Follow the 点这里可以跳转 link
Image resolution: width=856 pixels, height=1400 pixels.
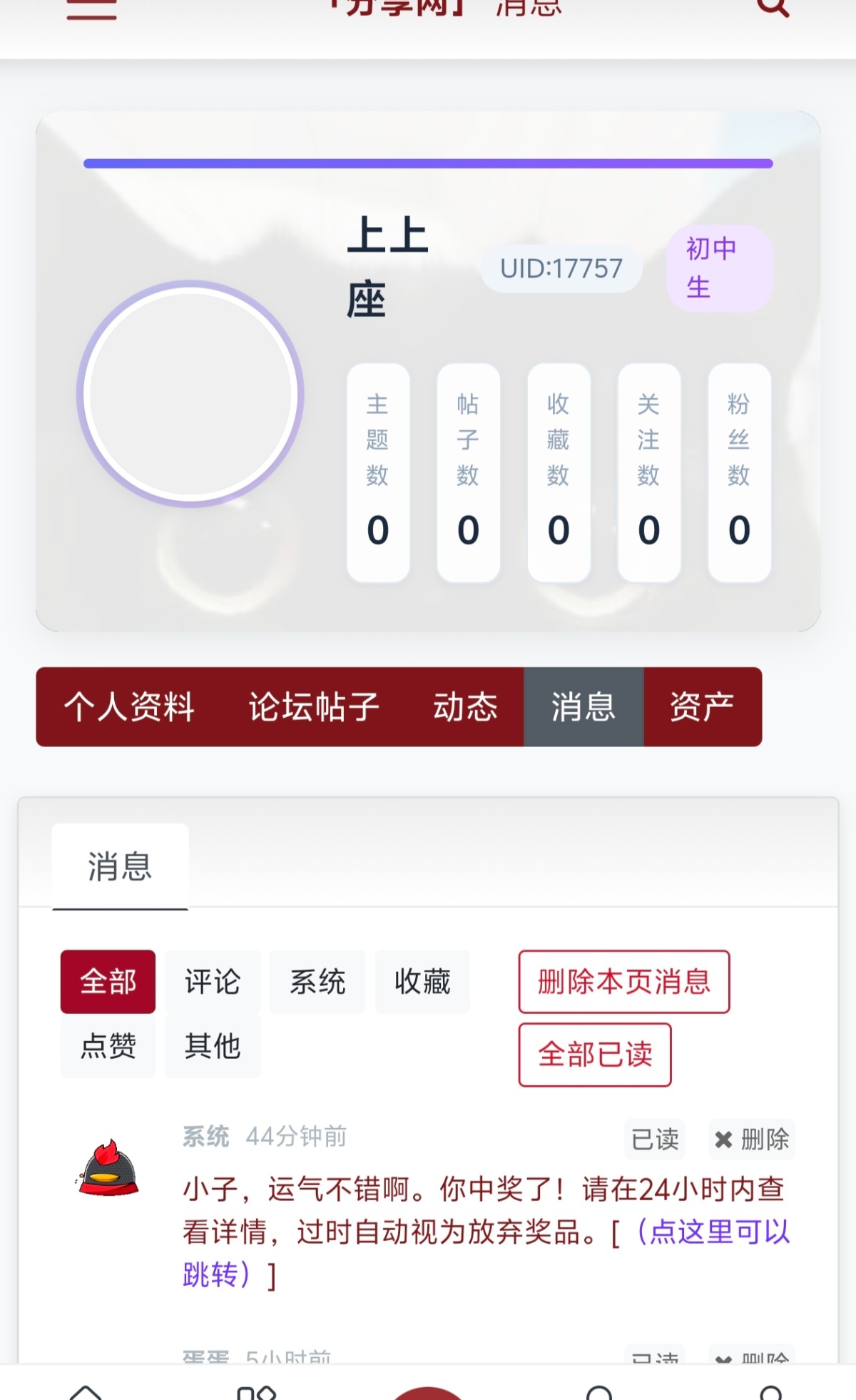(713, 1232)
